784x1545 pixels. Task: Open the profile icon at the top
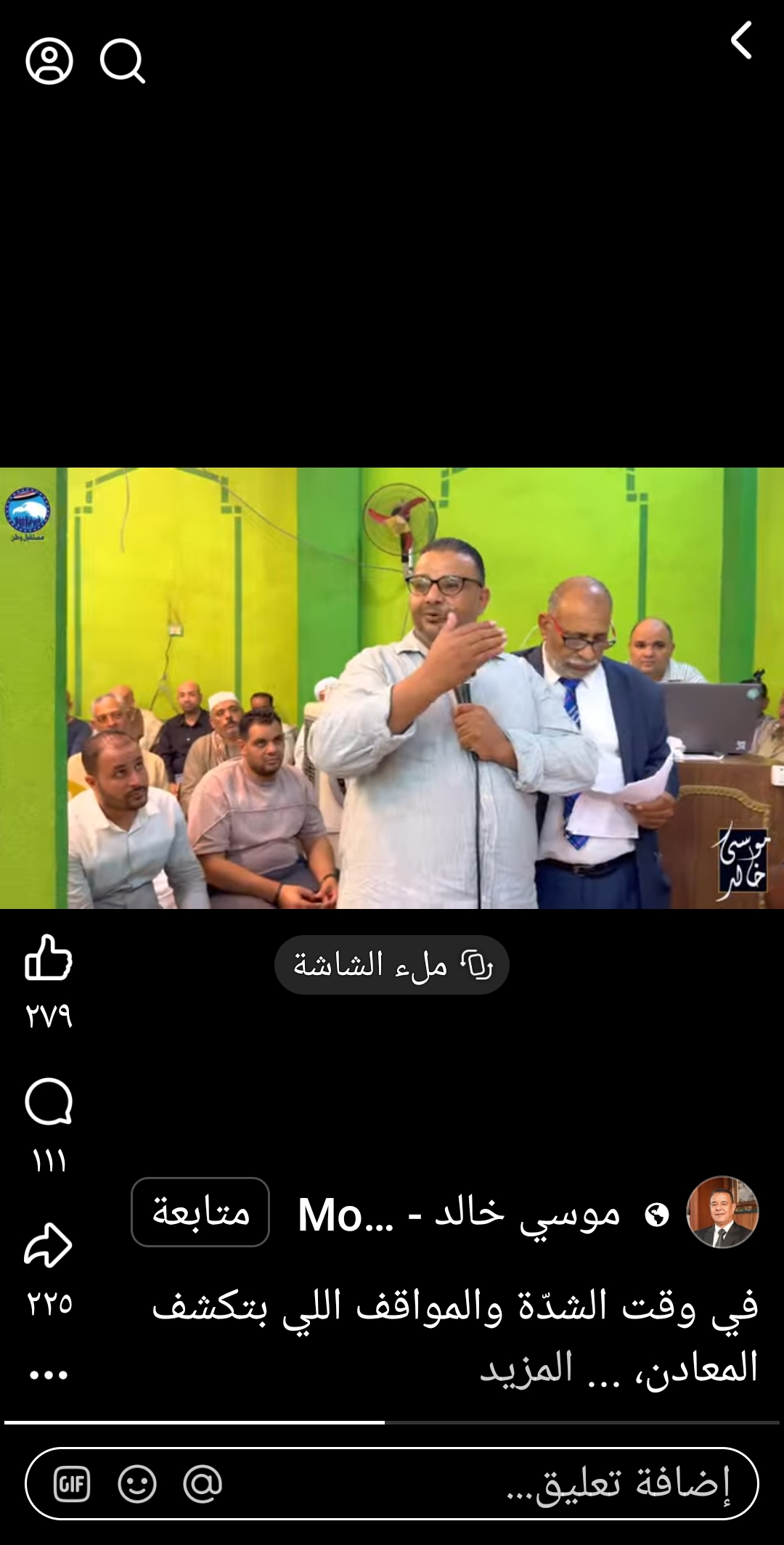49,62
